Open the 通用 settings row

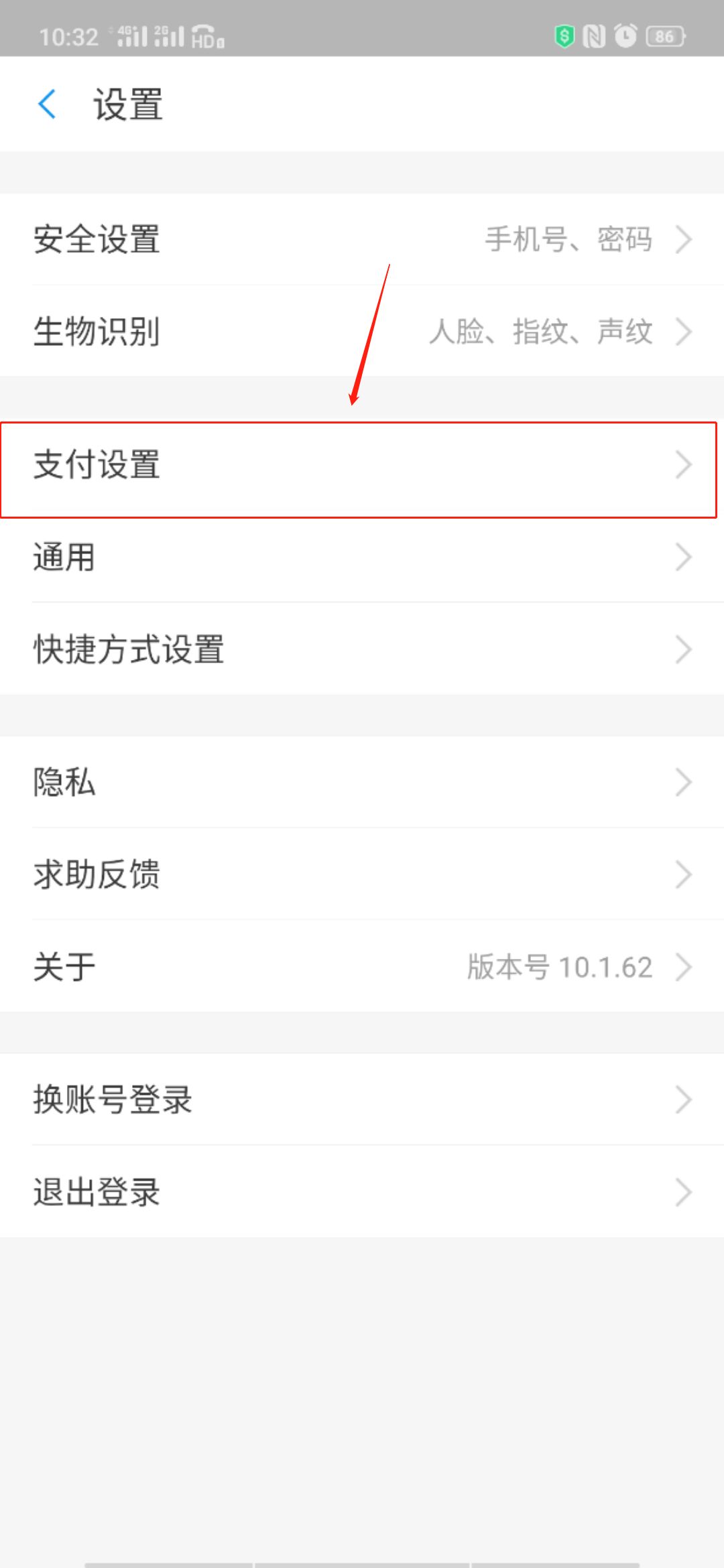pos(362,557)
